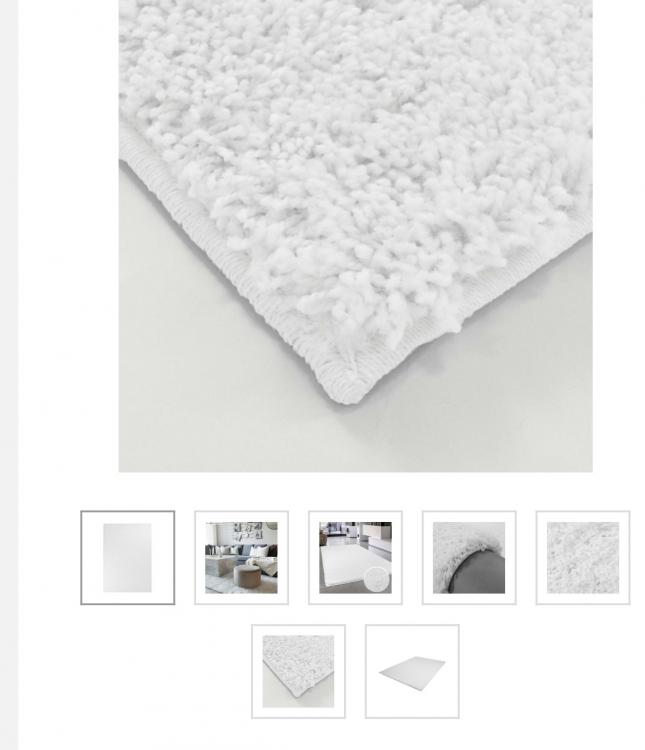View the living room sofa thumbnail
Viewport: 645px width, 750px height.
pyautogui.click(x=241, y=558)
